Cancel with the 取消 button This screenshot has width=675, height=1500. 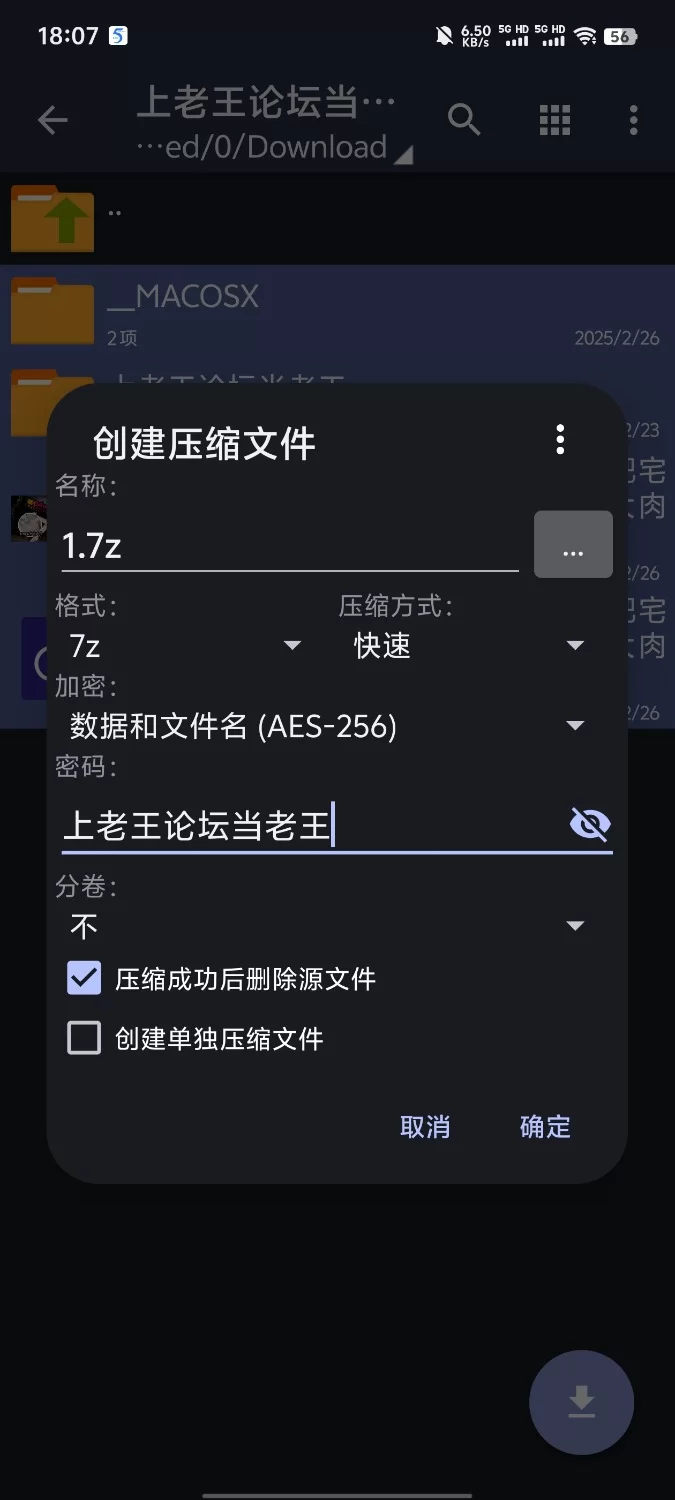click(425, 1127)
